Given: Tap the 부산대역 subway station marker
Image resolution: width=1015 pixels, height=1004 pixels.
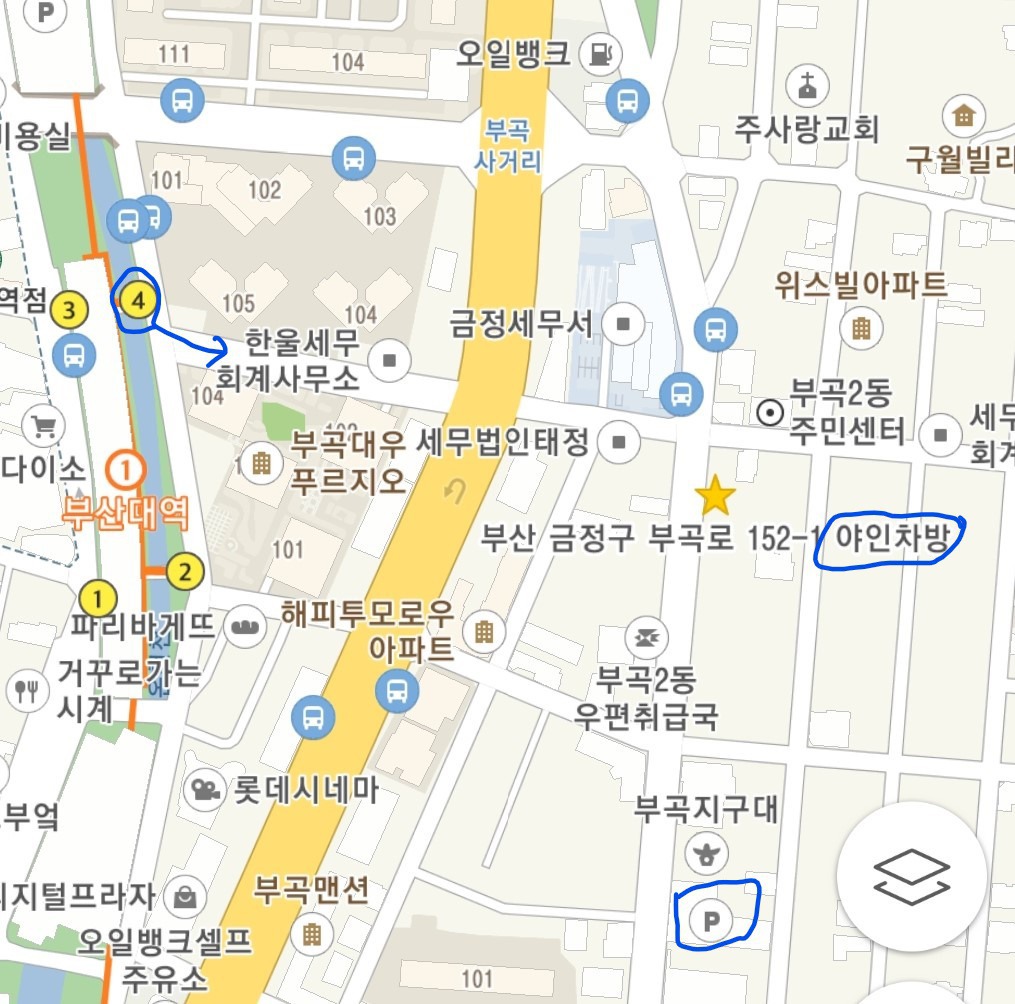Looking at the screenshot, I should (x=126, y=468).
